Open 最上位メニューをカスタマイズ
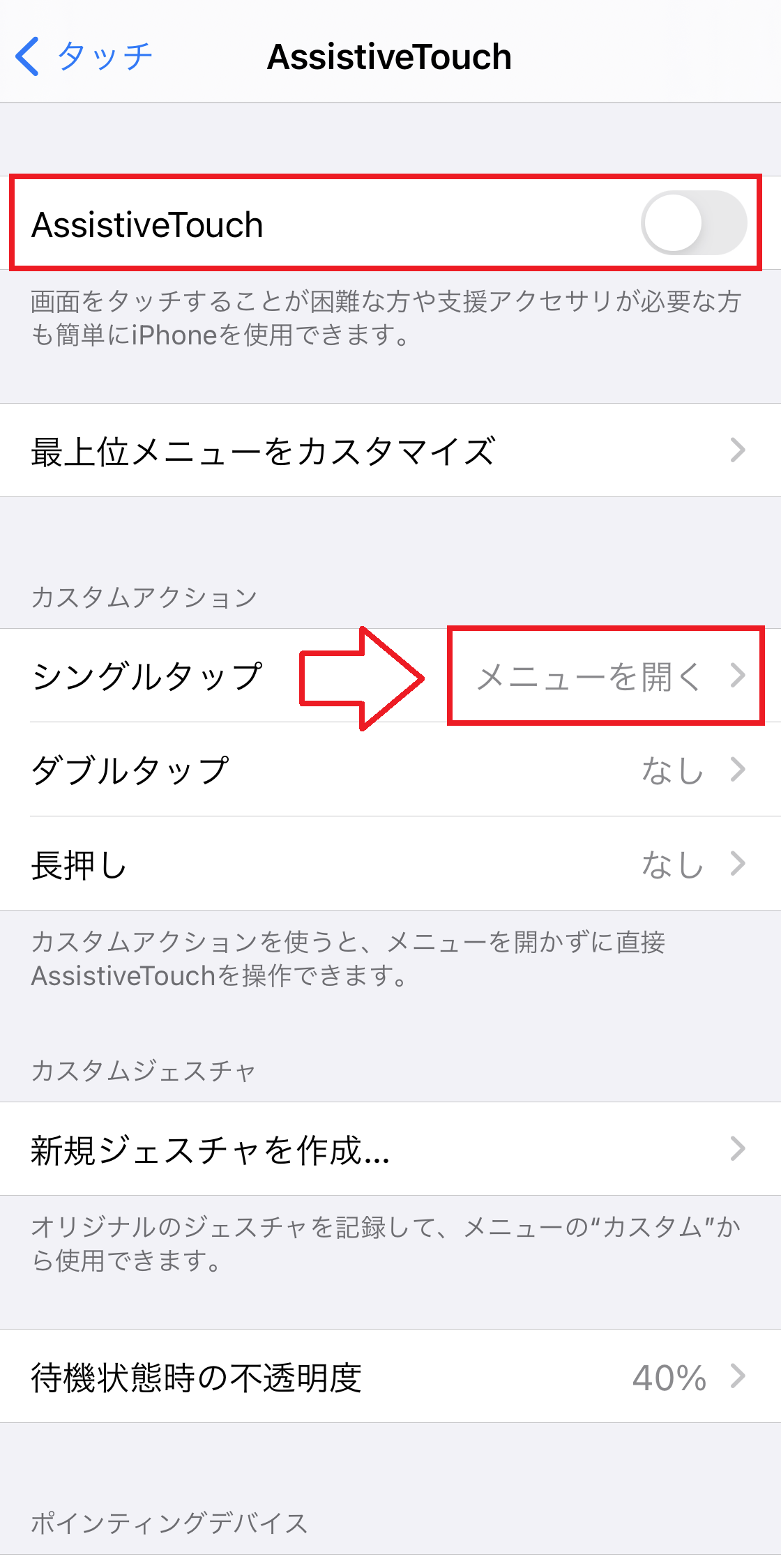This screenshot has width=781, height=1568. (x=389, y=450)
